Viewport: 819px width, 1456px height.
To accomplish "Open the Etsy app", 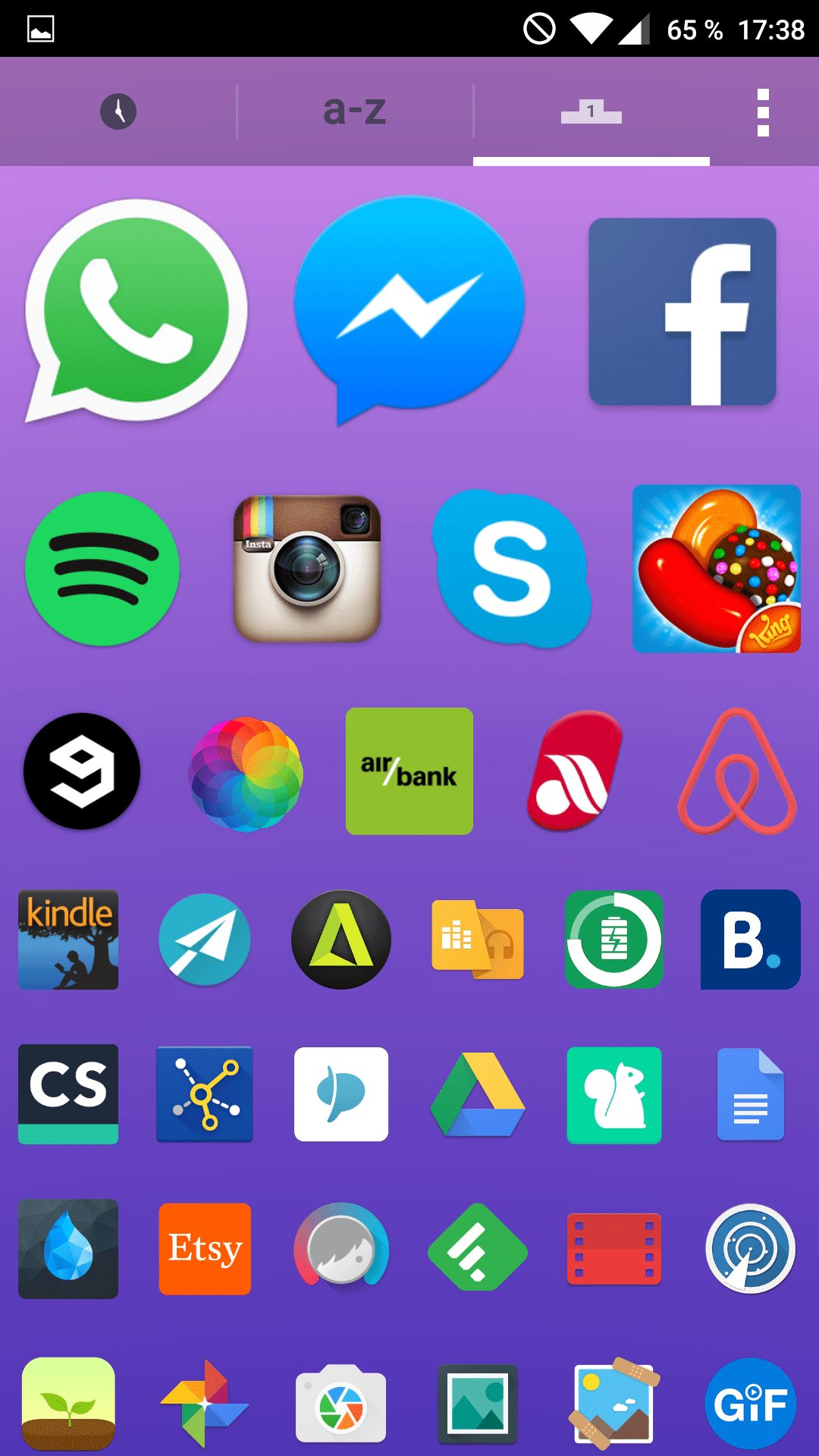I will (x=205, y=1249).
